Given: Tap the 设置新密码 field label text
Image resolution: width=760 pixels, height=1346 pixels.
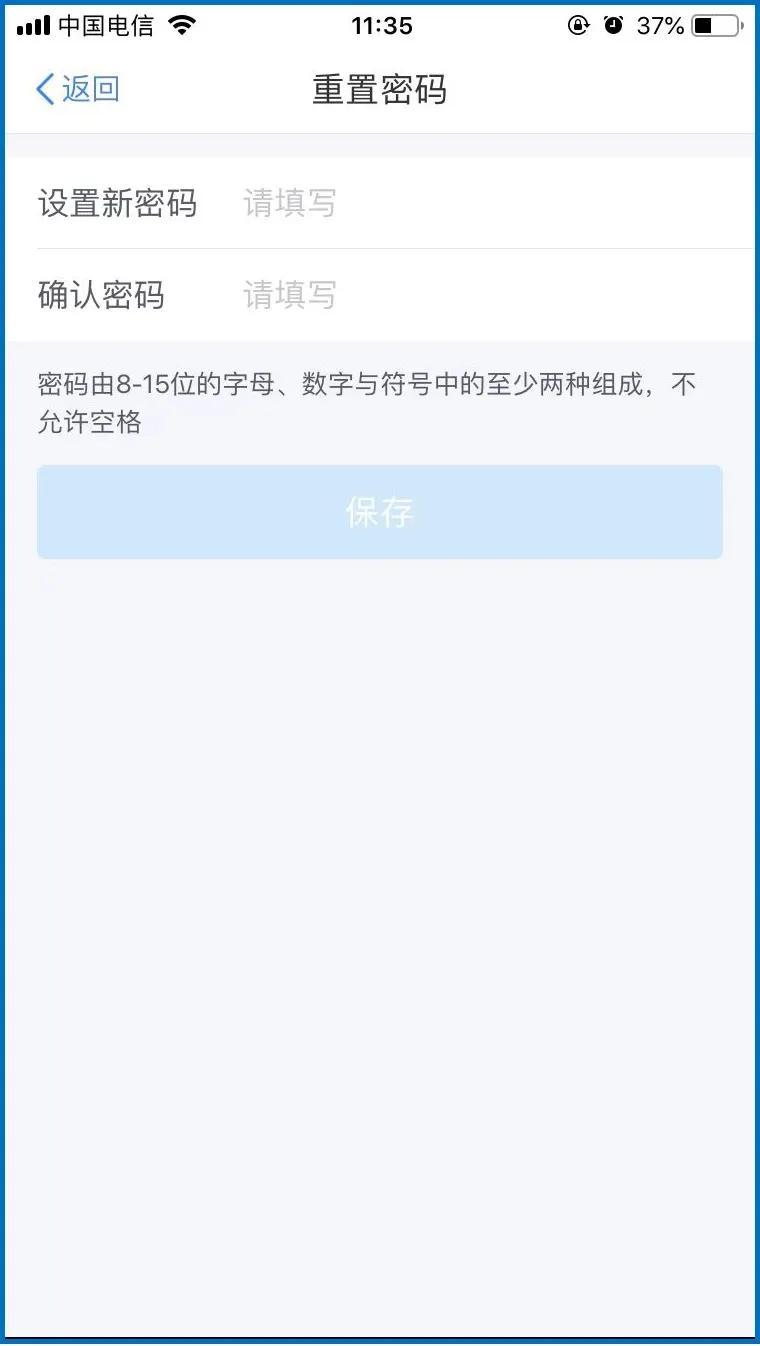Looking at the screenshot, I should click(x=118, y=203).
